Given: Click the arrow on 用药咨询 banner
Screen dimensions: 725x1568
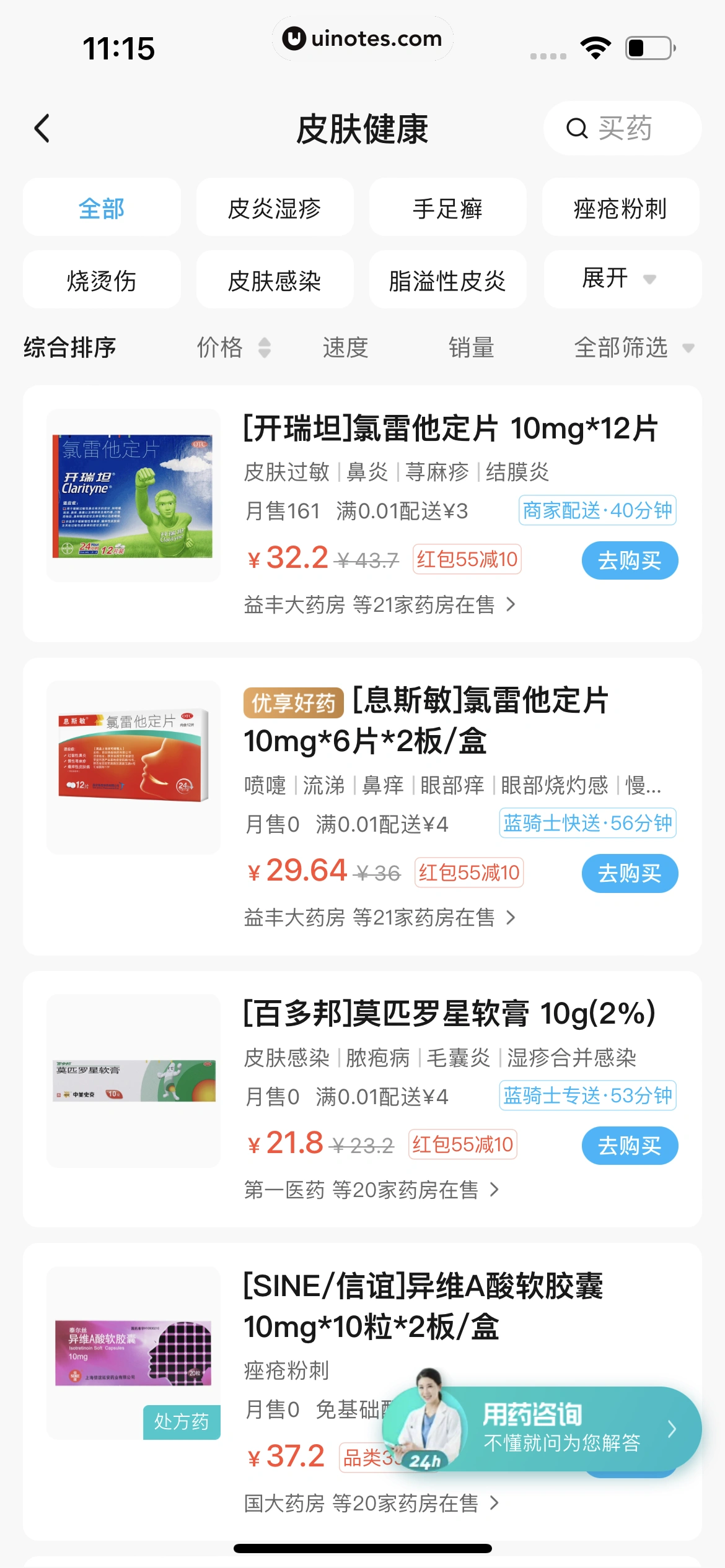Looking at the screenshot, I should 673,1430.
